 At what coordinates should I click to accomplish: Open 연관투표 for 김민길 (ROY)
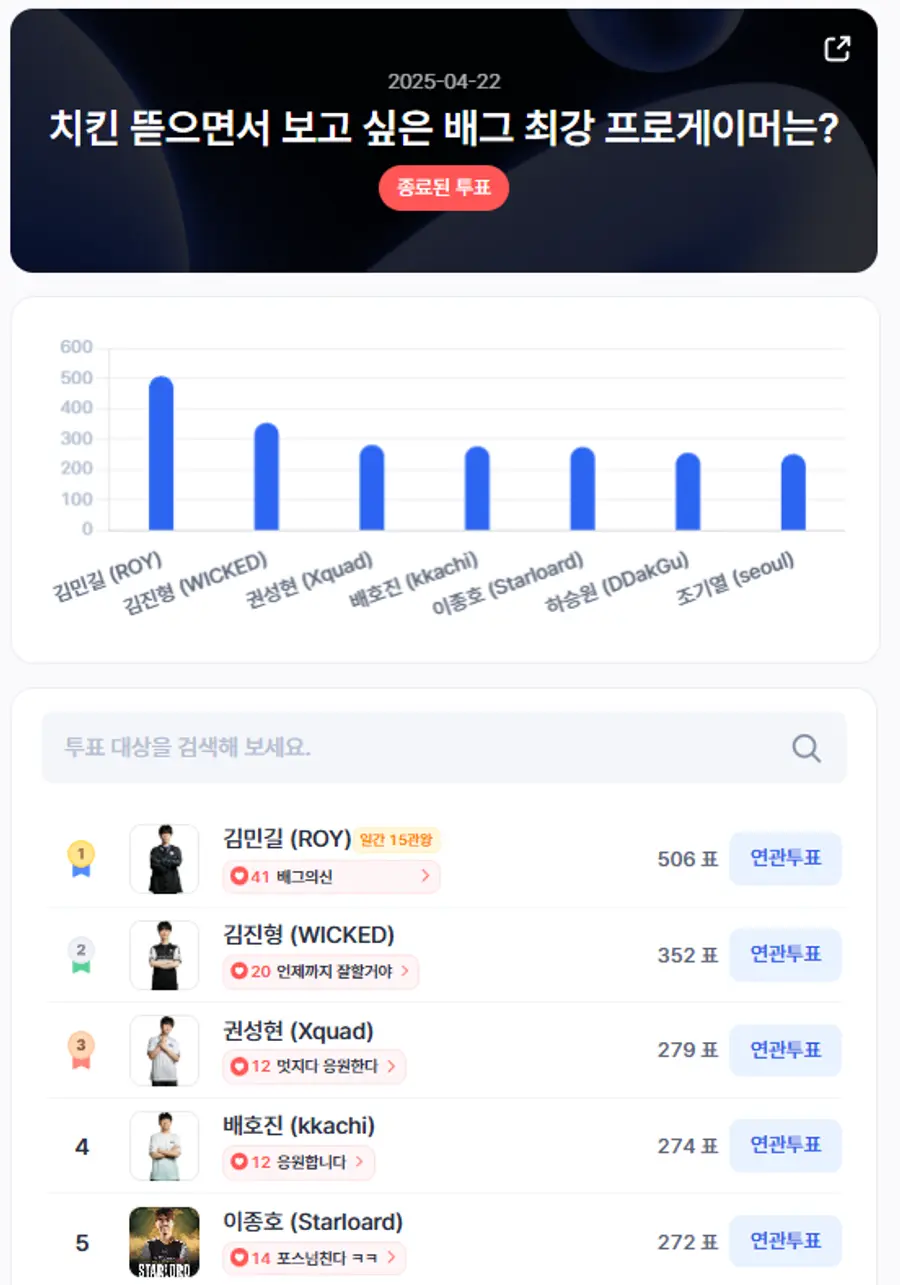click(786, 858)
